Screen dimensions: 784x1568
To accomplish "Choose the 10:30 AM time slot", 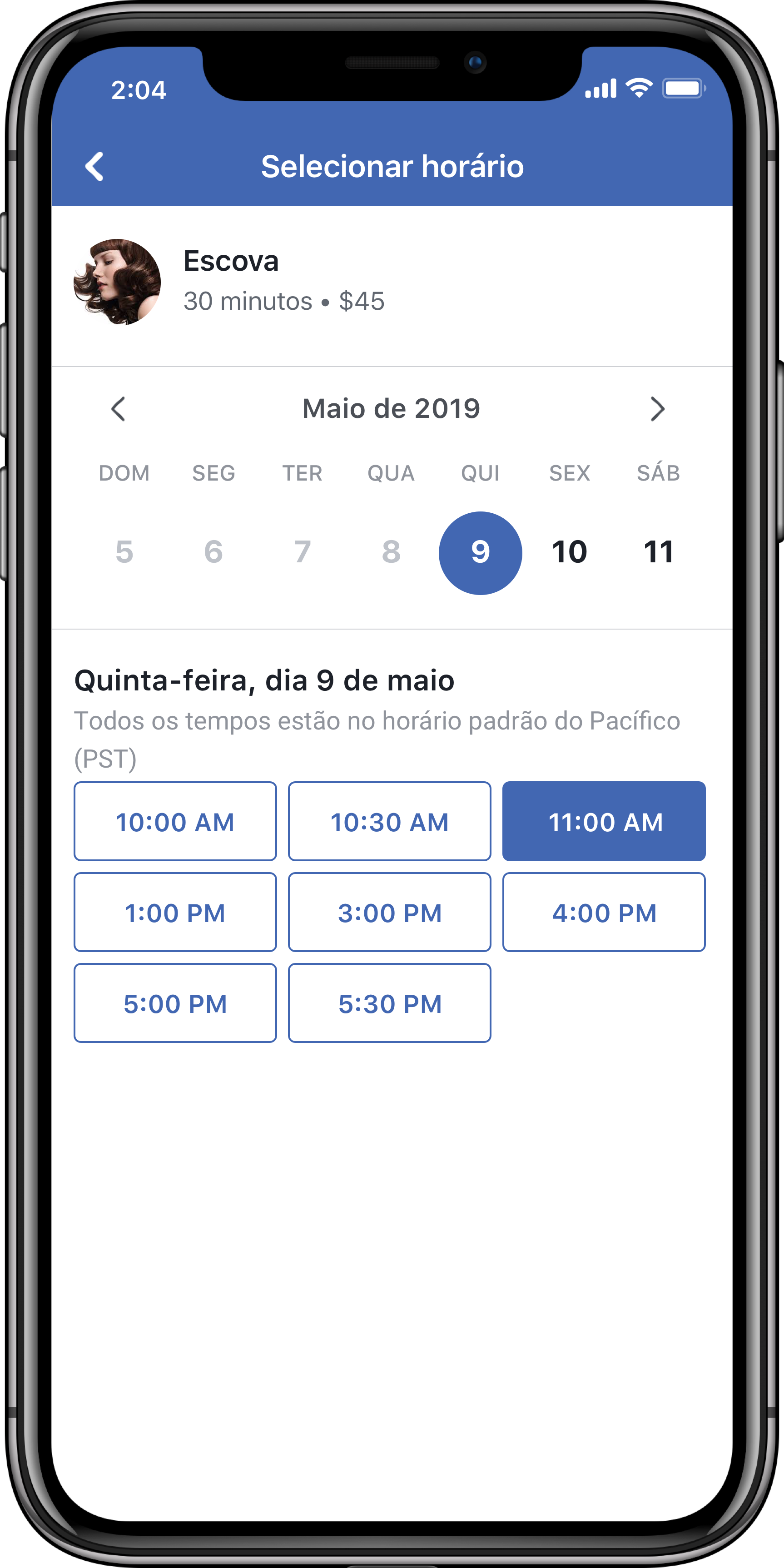I will coord(390,821).
